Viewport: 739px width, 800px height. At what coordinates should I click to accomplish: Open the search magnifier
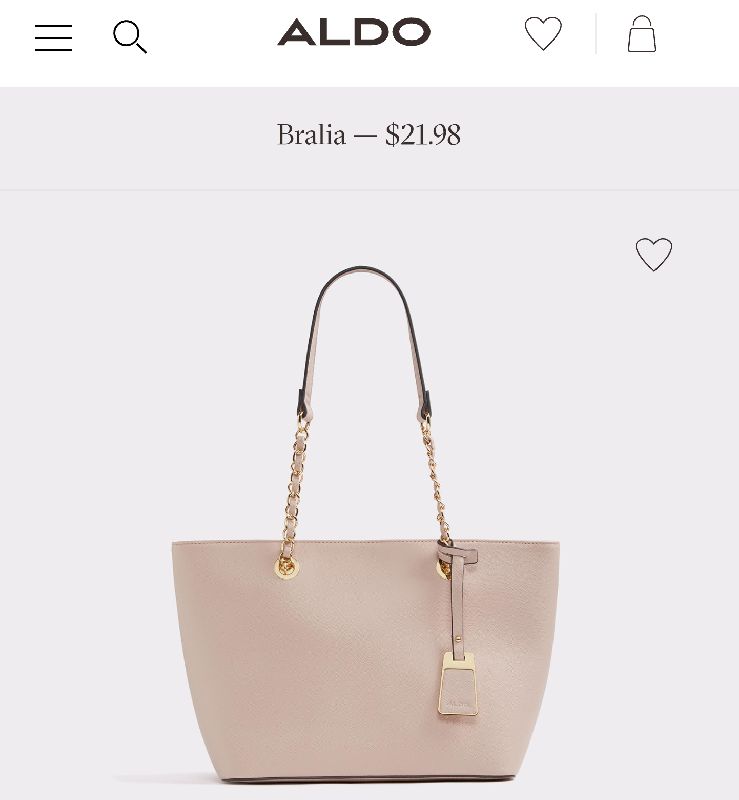tap(129, 37)
